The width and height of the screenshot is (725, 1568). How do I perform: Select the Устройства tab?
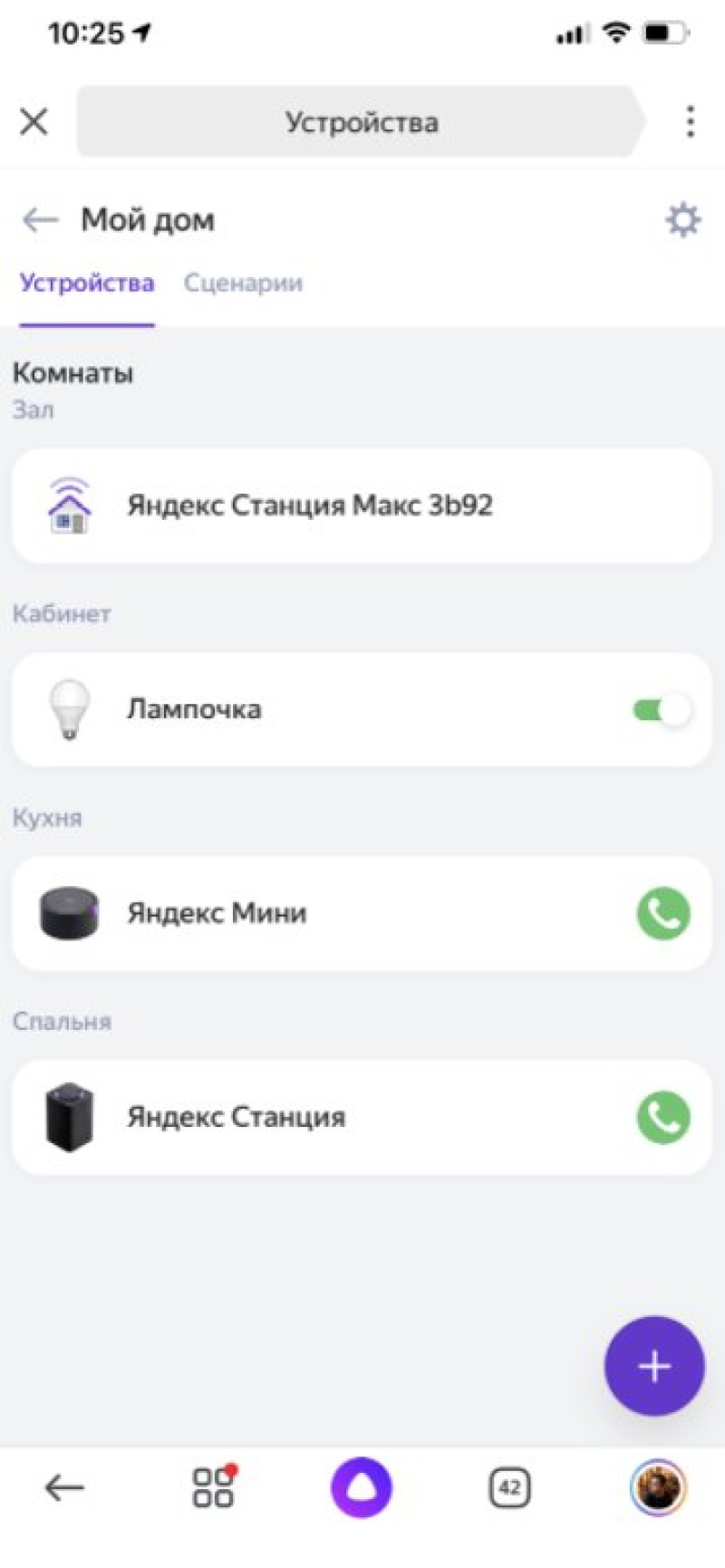pos(87,284)
